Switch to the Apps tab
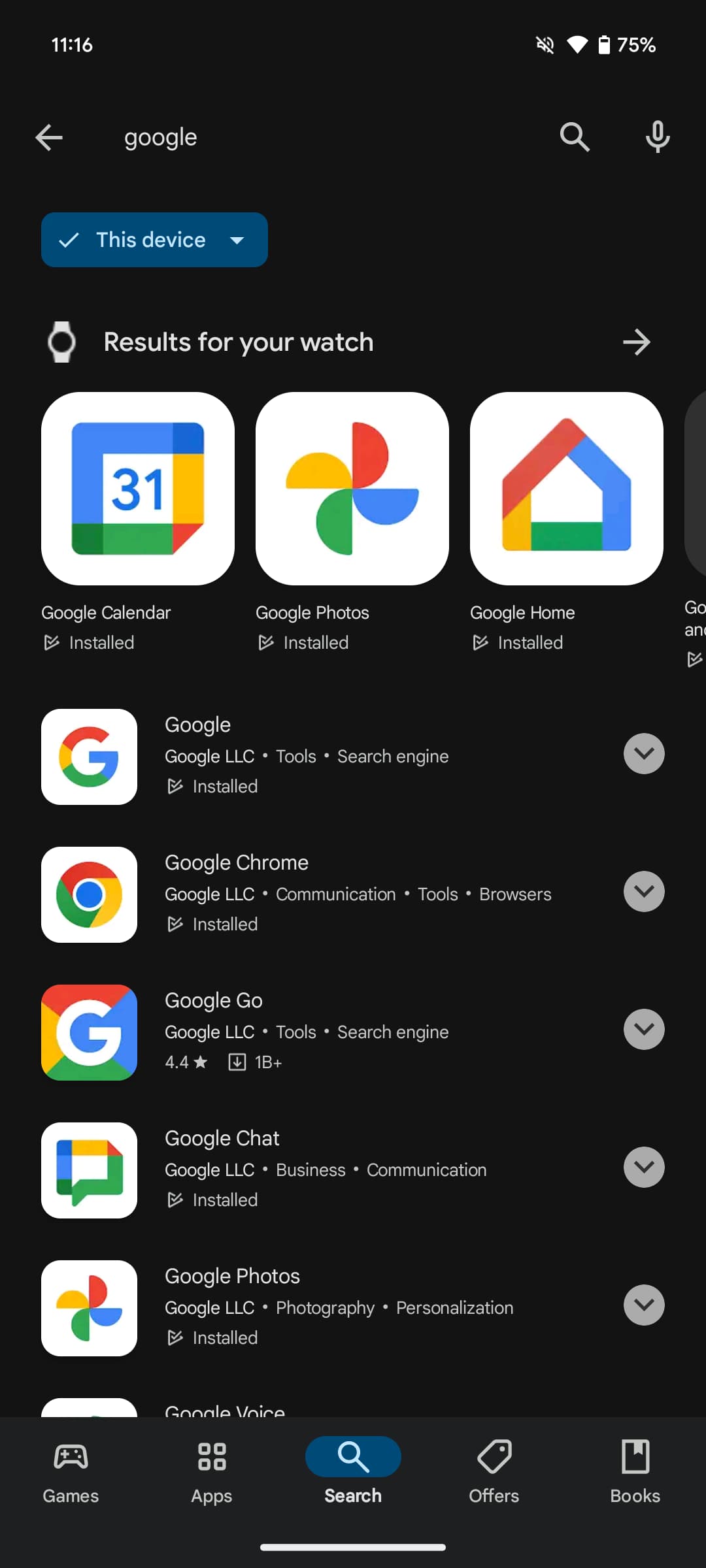This screenshot has height=1568, width=706. pyautogui.click(x=212, y=1470)
